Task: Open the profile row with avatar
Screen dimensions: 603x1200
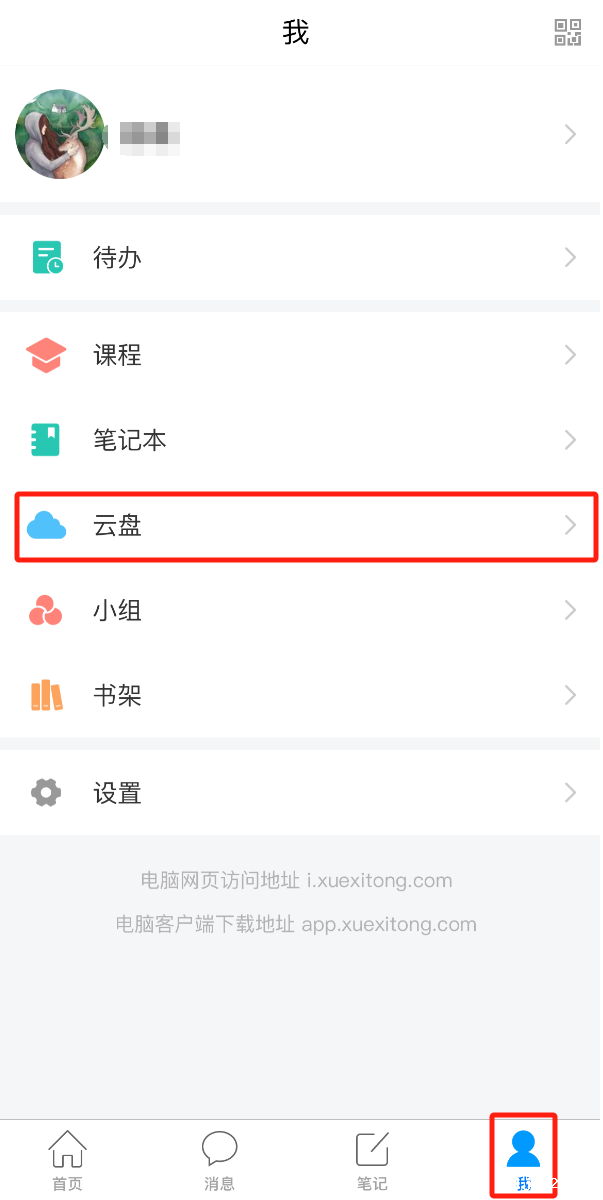Action: (x=301, y=134)
